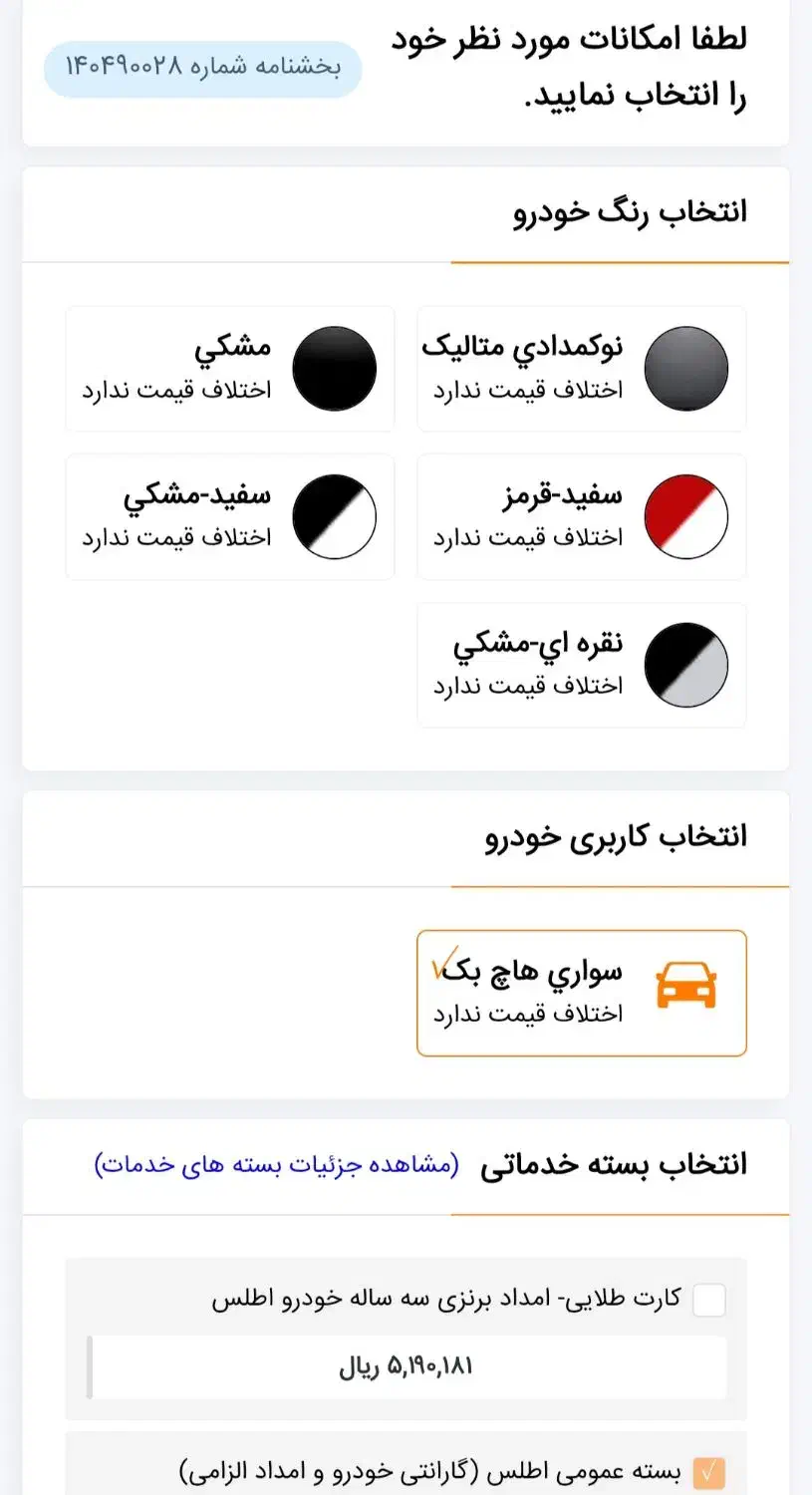Click the white-red circle for سفید-قرمز
This screenshot has width=812, height=1495.
(x=687, y=516)
